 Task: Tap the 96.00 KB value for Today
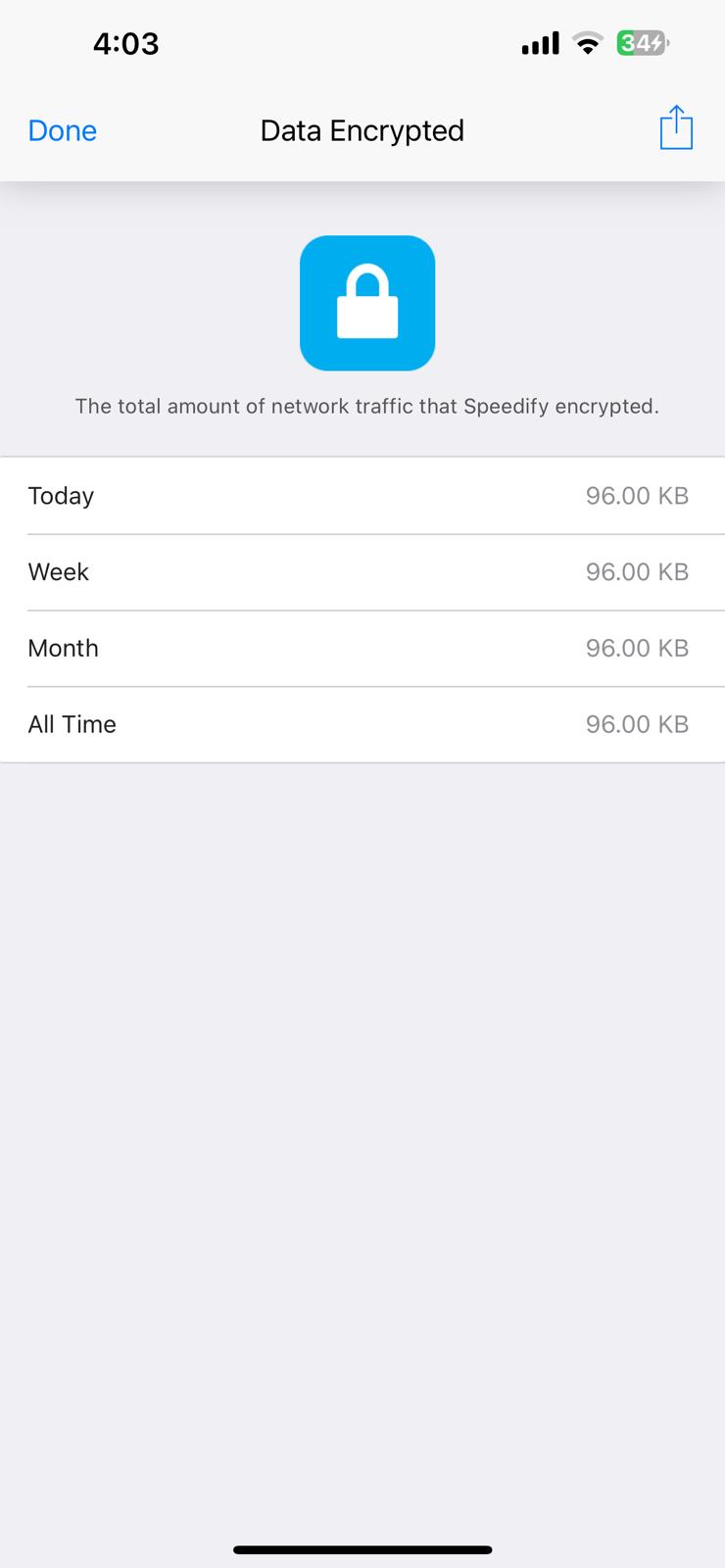tap(637, 496)
